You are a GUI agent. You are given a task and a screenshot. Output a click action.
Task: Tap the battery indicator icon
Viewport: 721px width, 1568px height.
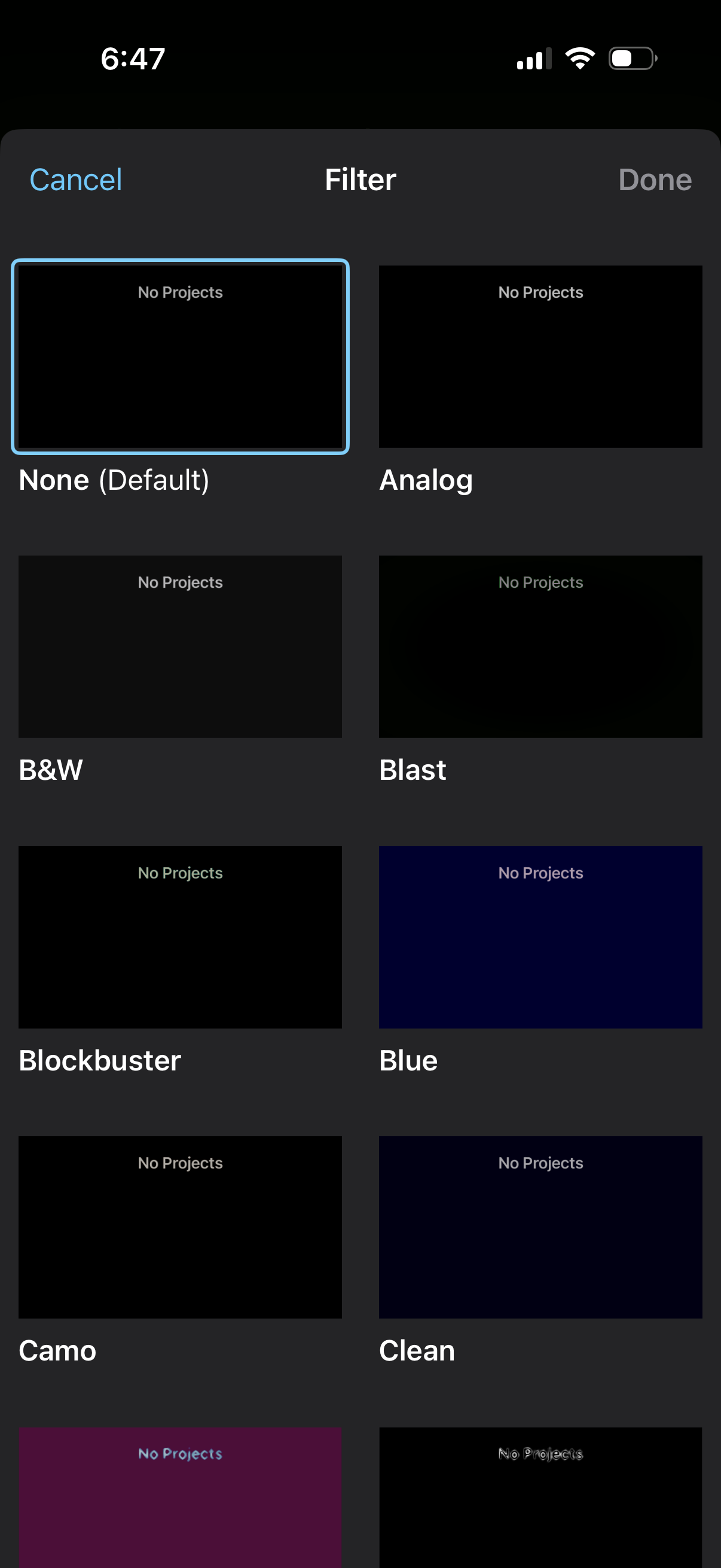tap(631, 58)
